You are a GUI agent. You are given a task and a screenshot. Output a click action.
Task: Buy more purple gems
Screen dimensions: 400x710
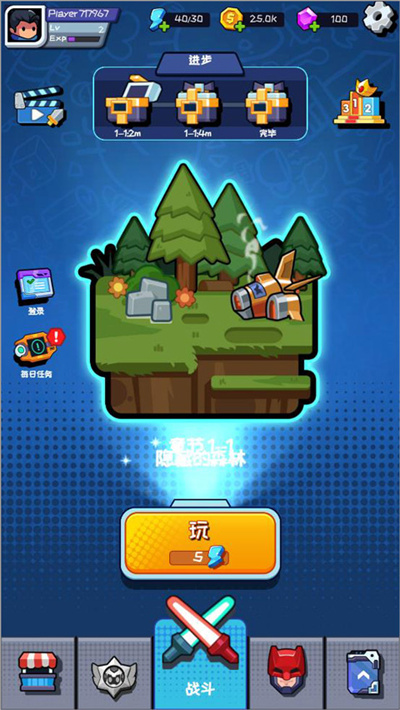313,26
